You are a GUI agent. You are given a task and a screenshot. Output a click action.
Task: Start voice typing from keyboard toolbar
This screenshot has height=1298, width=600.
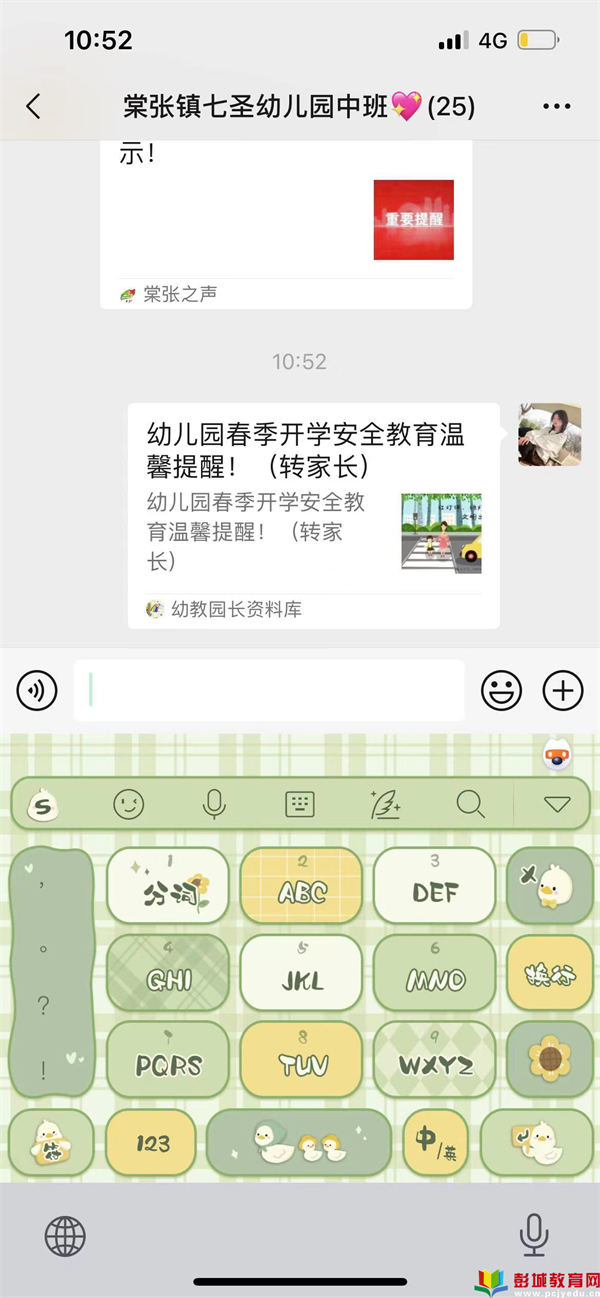213,803
